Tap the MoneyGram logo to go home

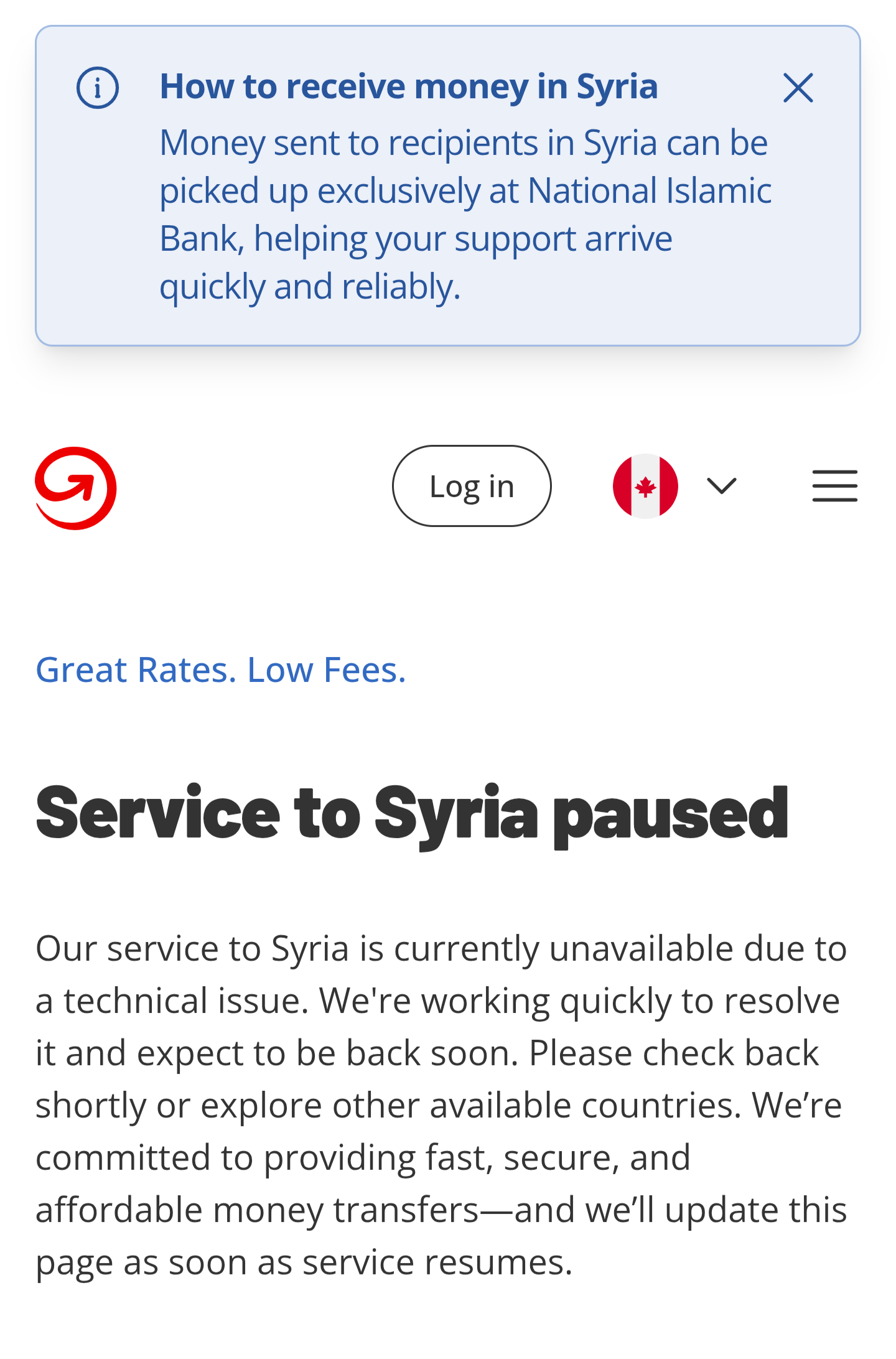[76, 488]
